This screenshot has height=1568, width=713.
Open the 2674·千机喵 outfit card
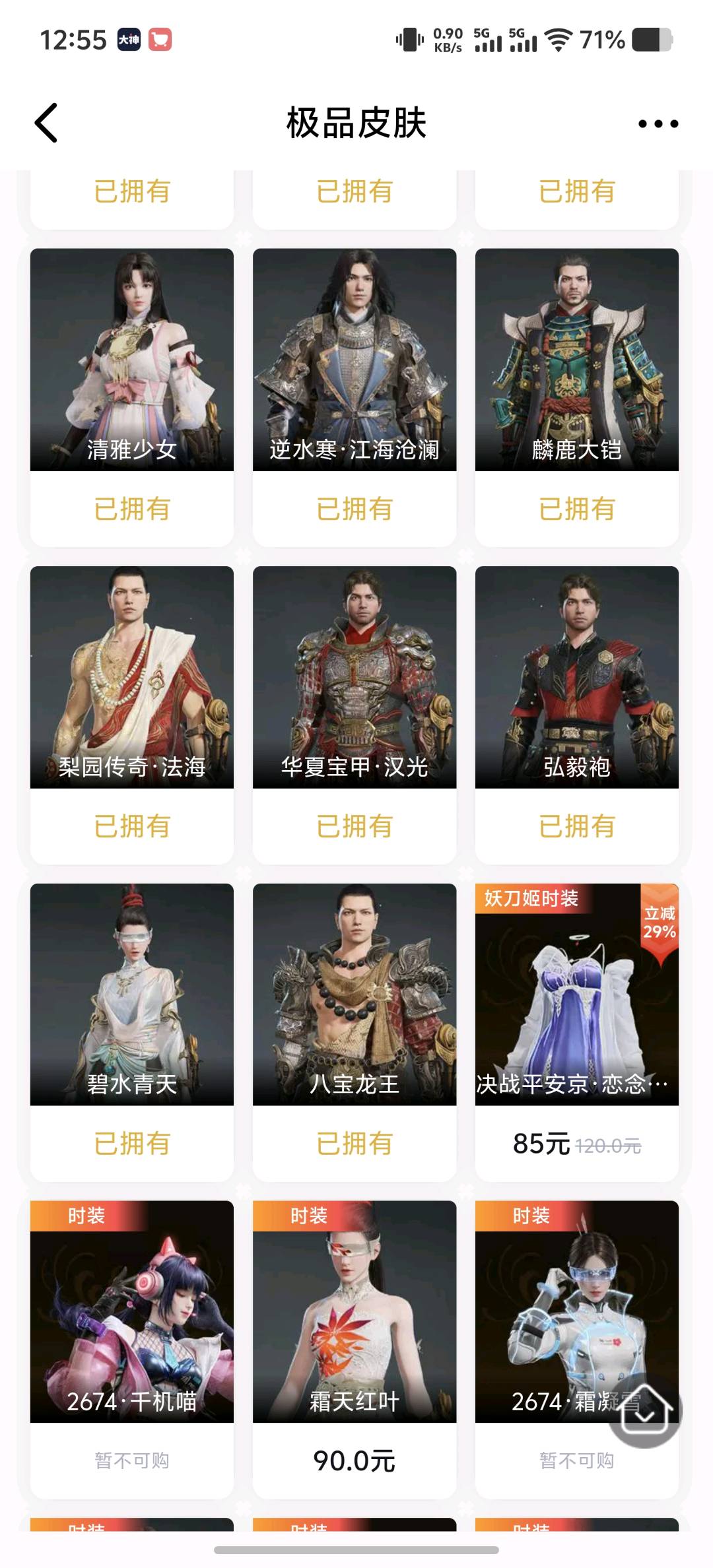pos(131,1311)
